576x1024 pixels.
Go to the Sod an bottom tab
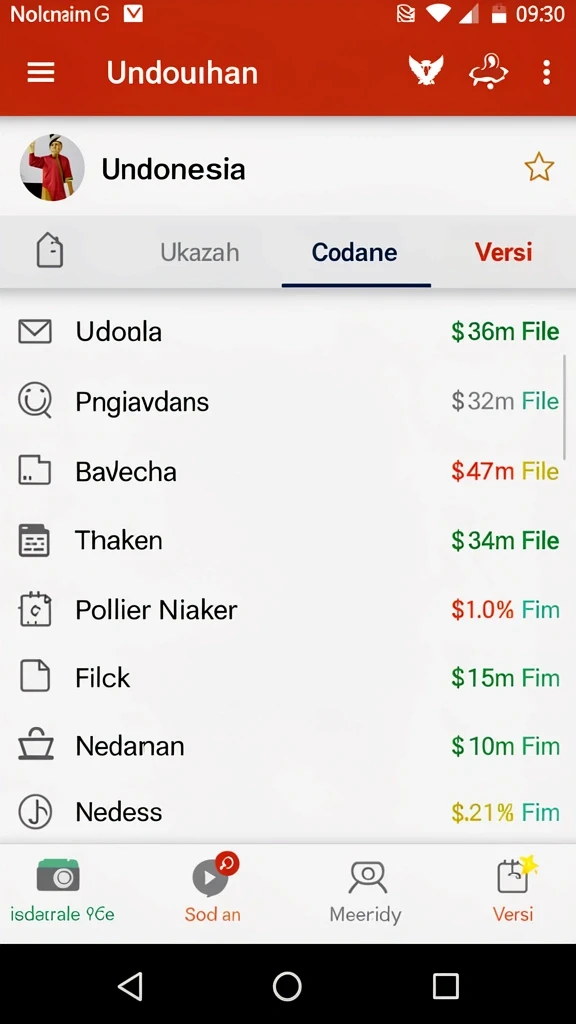pyautogui.click(x=212, y=889)
